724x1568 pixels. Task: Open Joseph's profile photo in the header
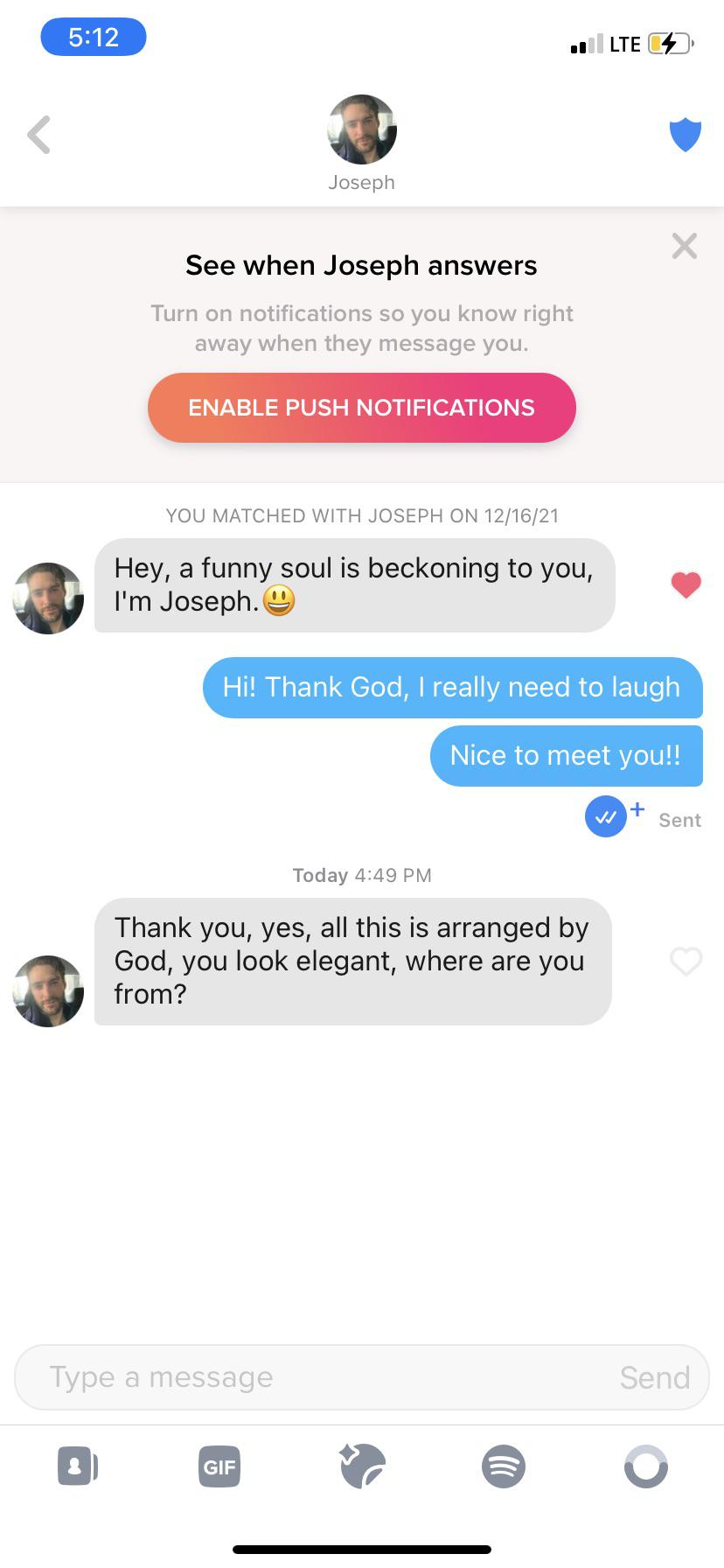(x=361, y=130)
